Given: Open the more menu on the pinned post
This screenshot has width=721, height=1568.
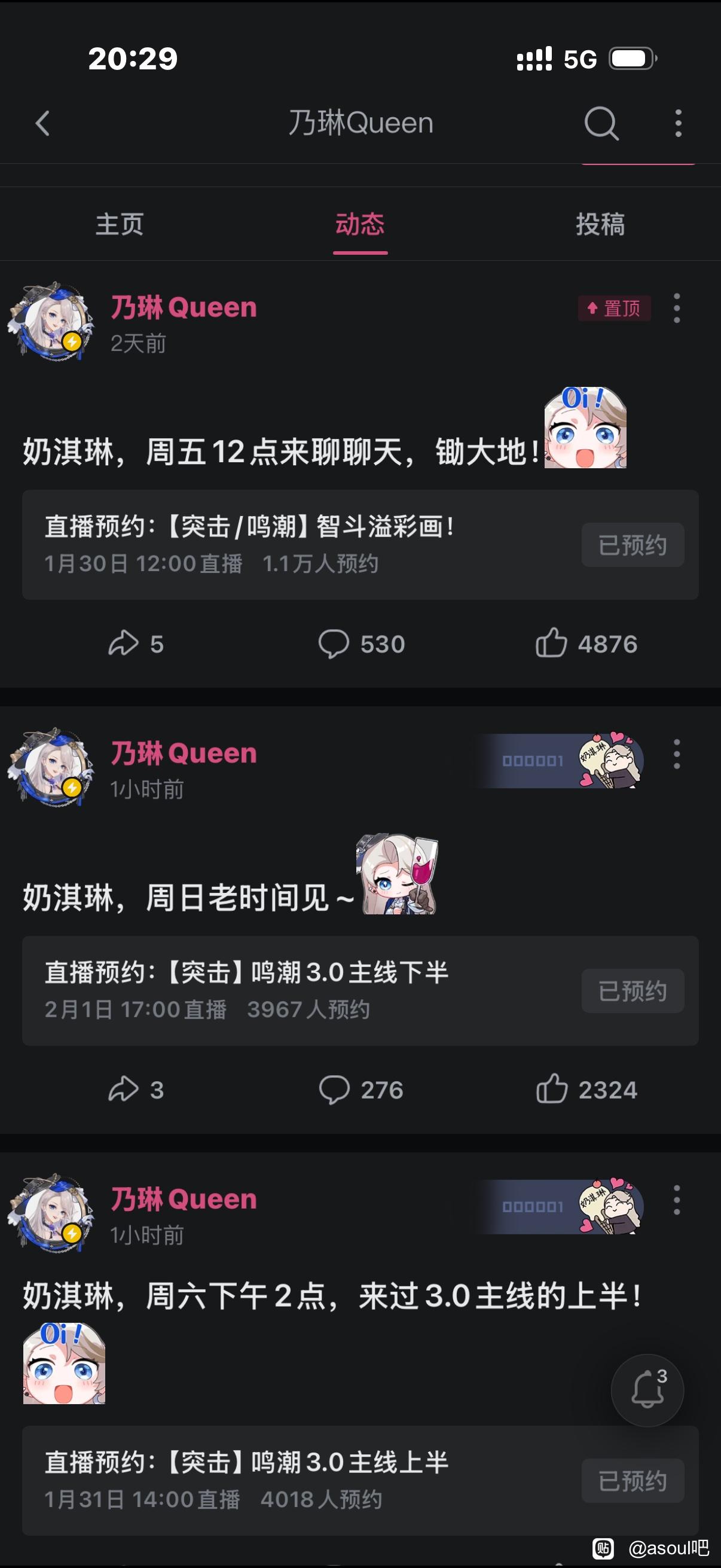Looking at the screenshot, I should click(677, 308).
